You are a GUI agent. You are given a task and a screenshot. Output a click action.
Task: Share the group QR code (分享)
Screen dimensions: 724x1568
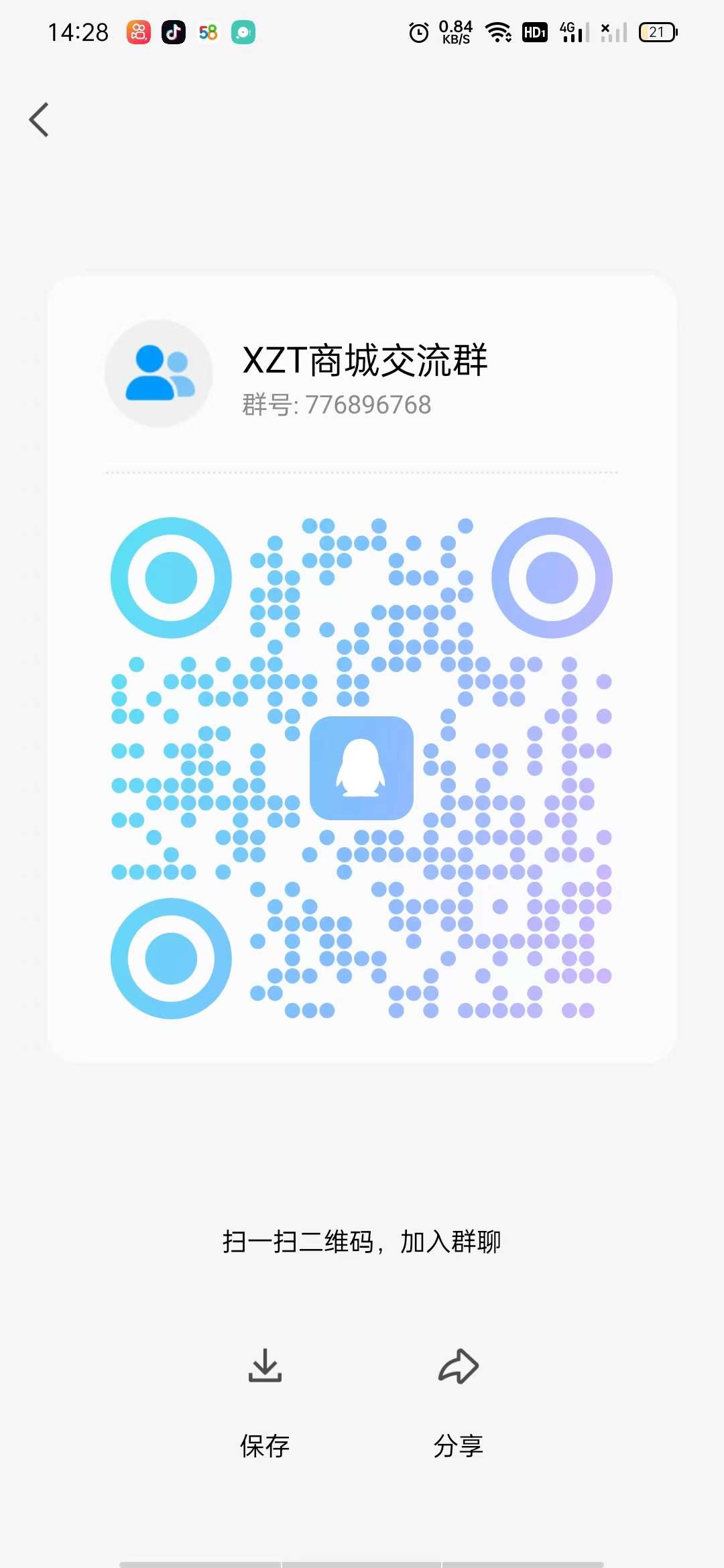point(459,1403)
